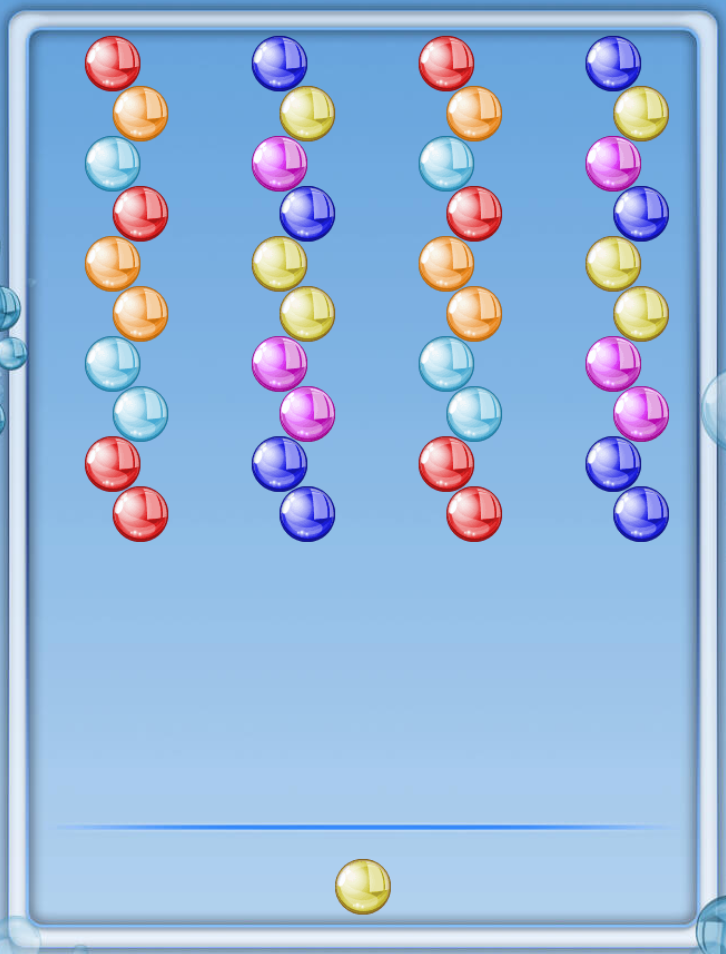Tap the yellow shooter bubble below the blue line

click(x=362, y=886)
